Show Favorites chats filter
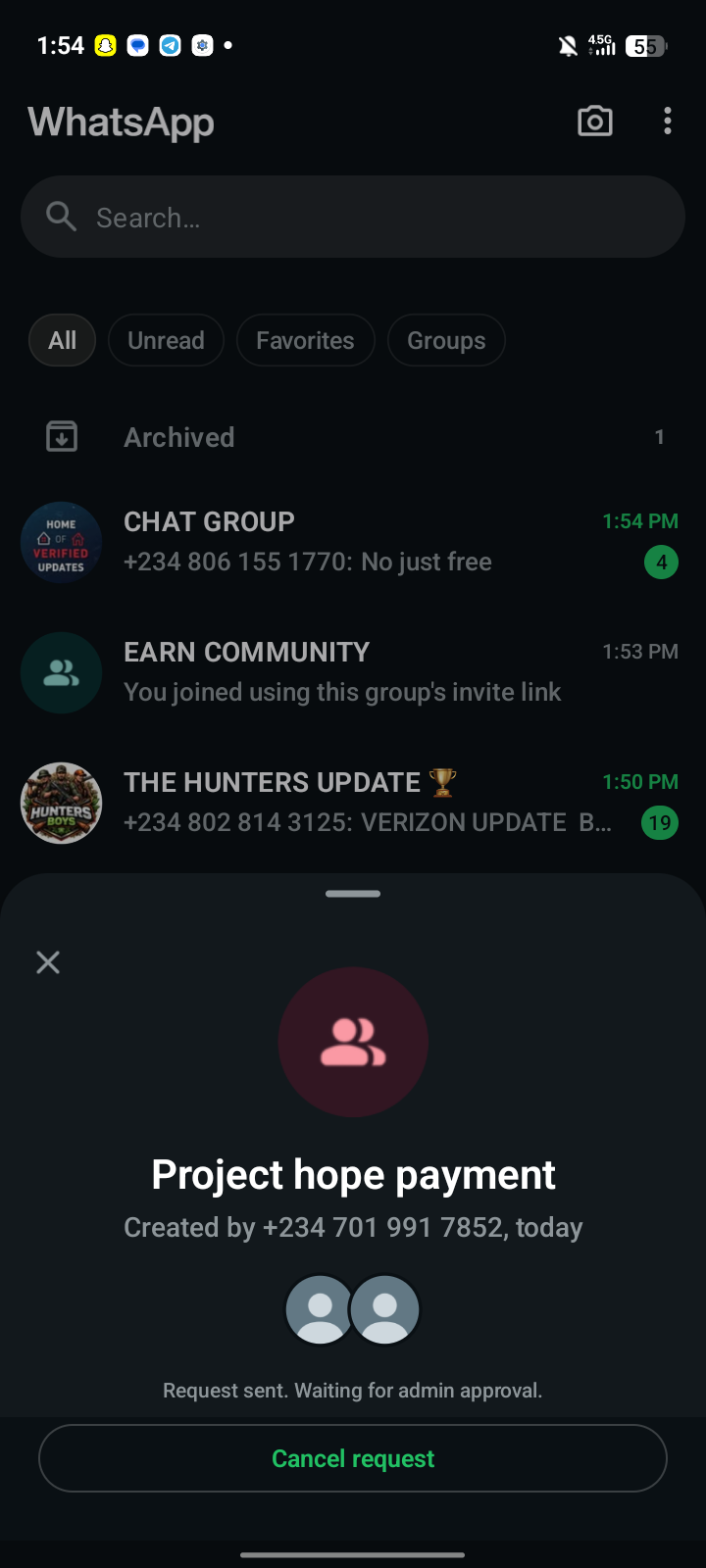 coord(305,340)
